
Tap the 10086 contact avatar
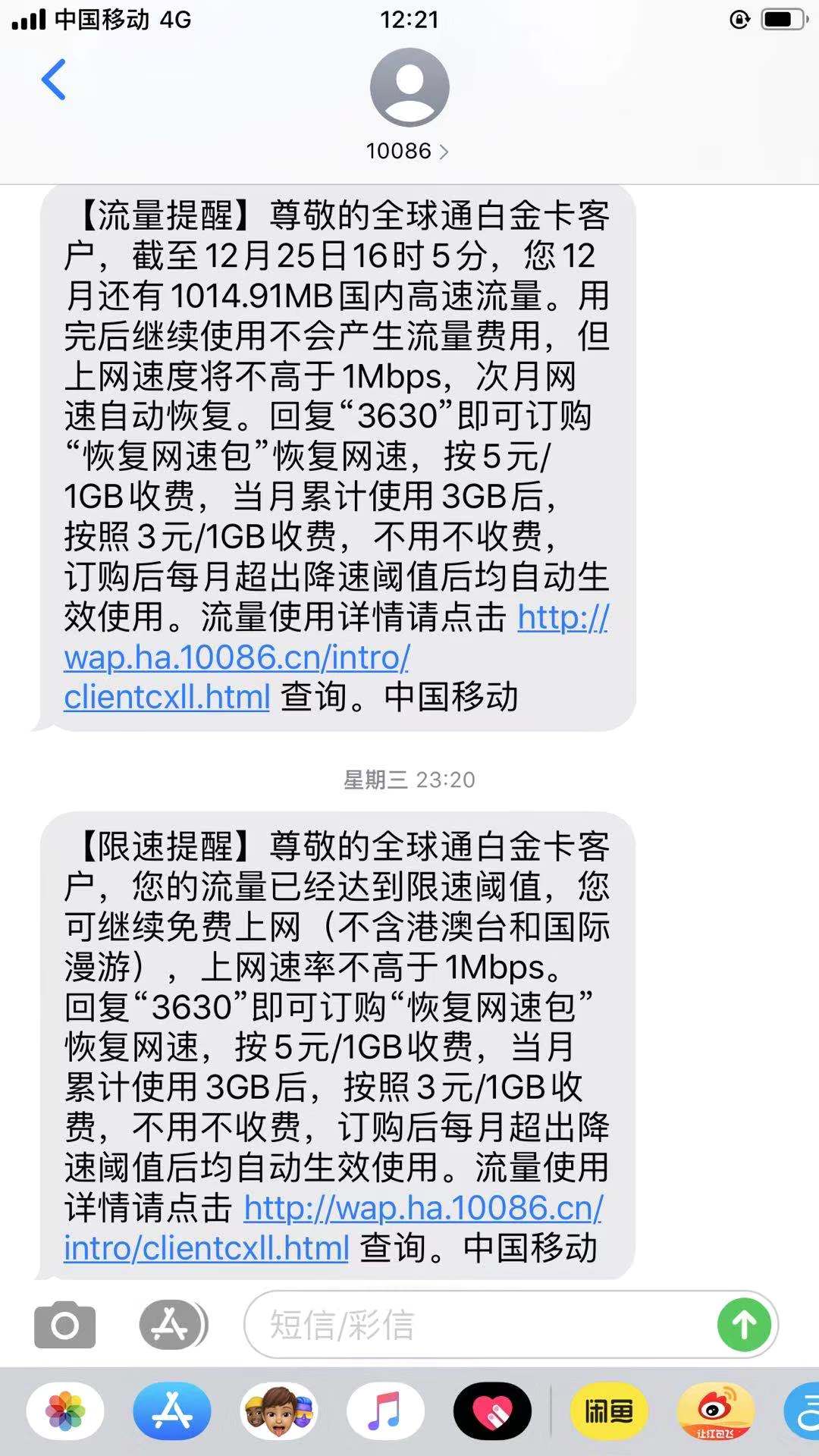pos(409,87)
